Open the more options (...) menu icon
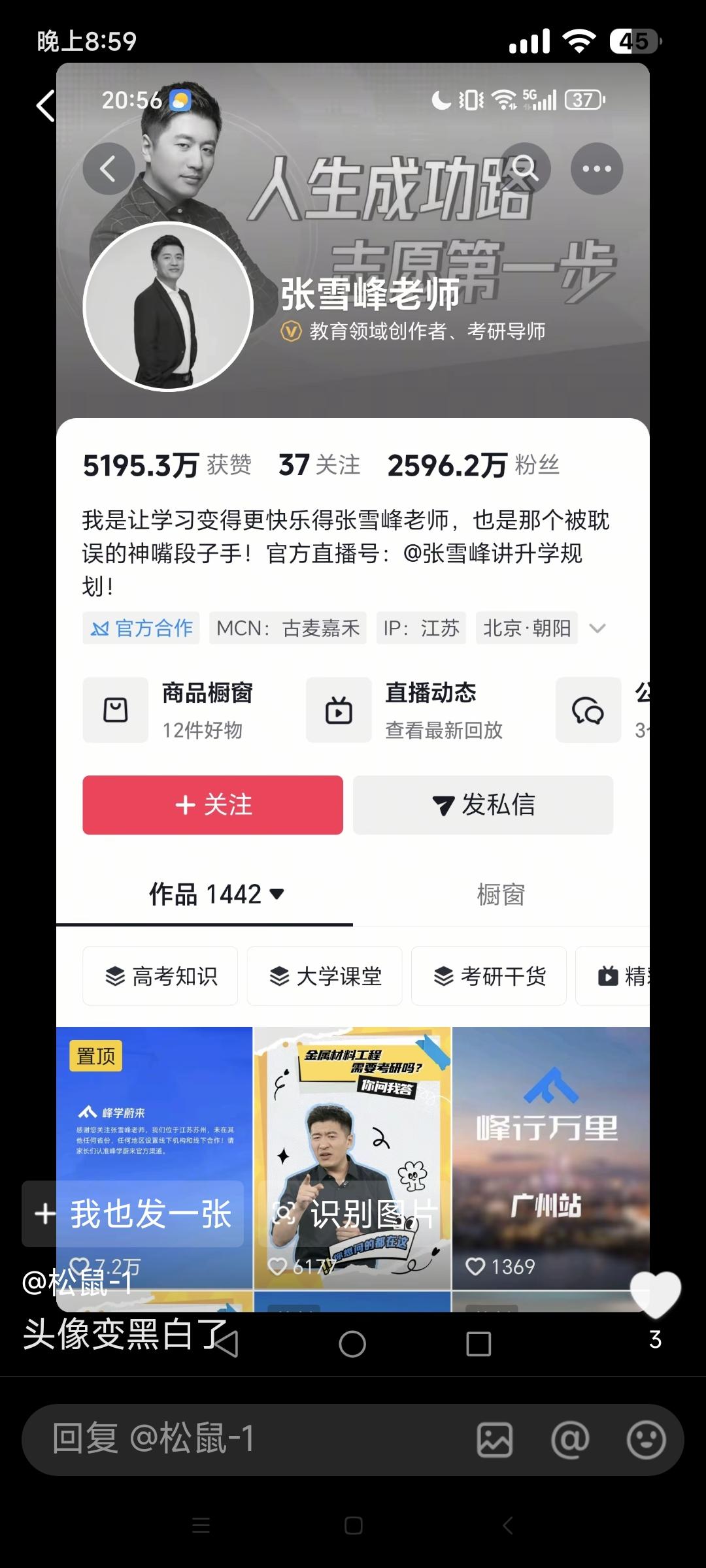Image resolution: width=706 pixels, height=1568 pixels. coord(596,168)
